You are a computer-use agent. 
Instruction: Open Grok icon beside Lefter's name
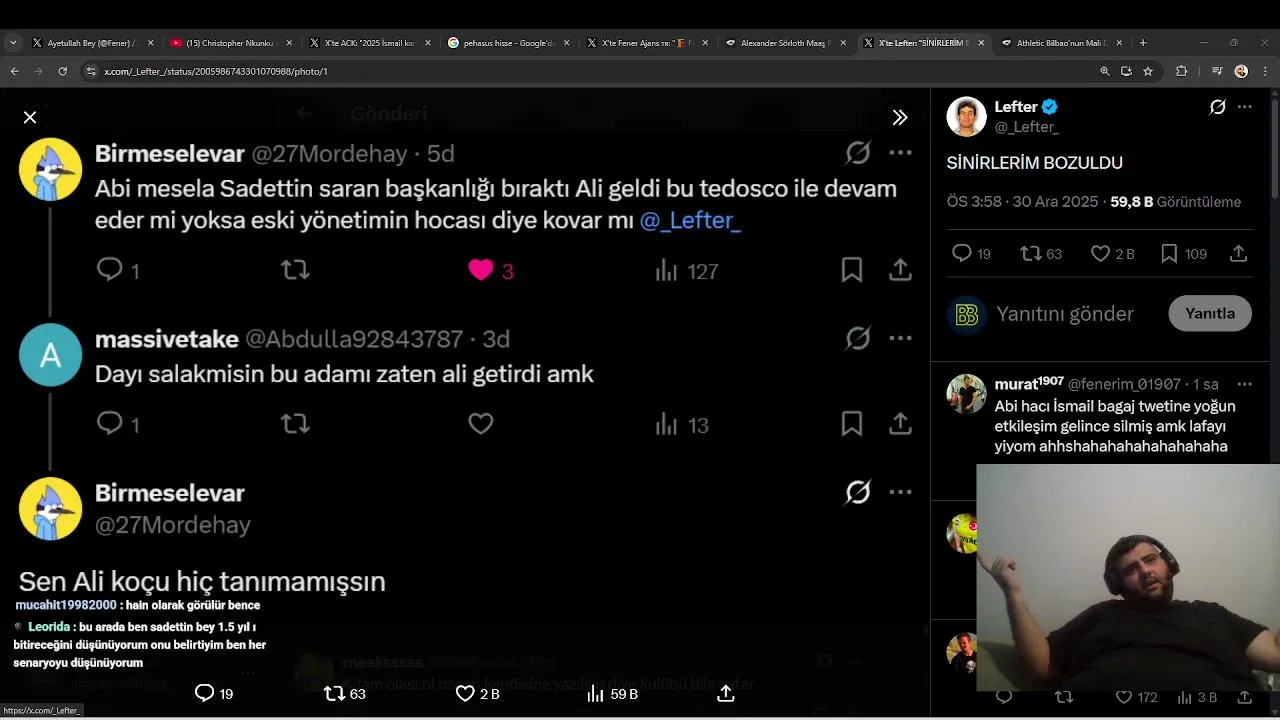[x=1217, y=107]
